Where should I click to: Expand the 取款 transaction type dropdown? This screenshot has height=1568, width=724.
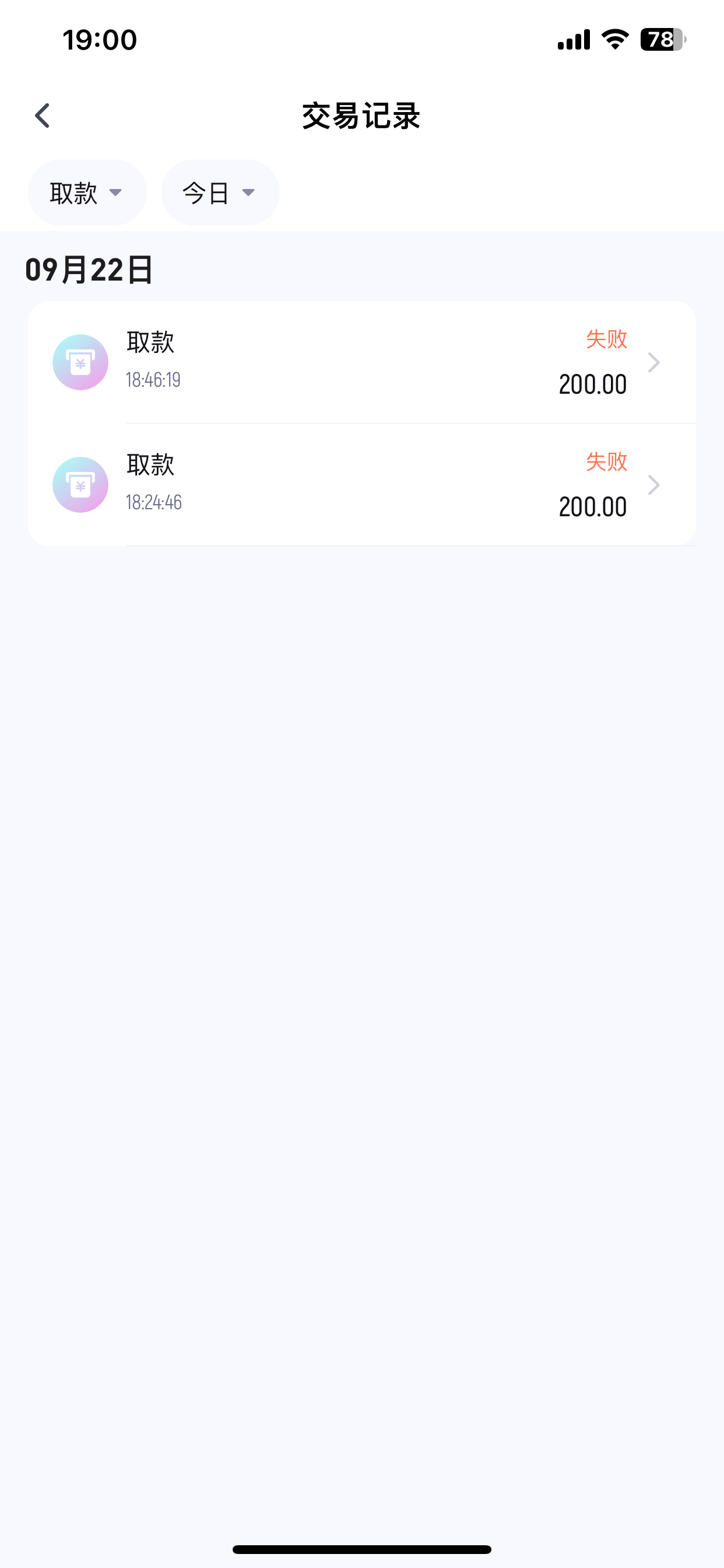87,193
